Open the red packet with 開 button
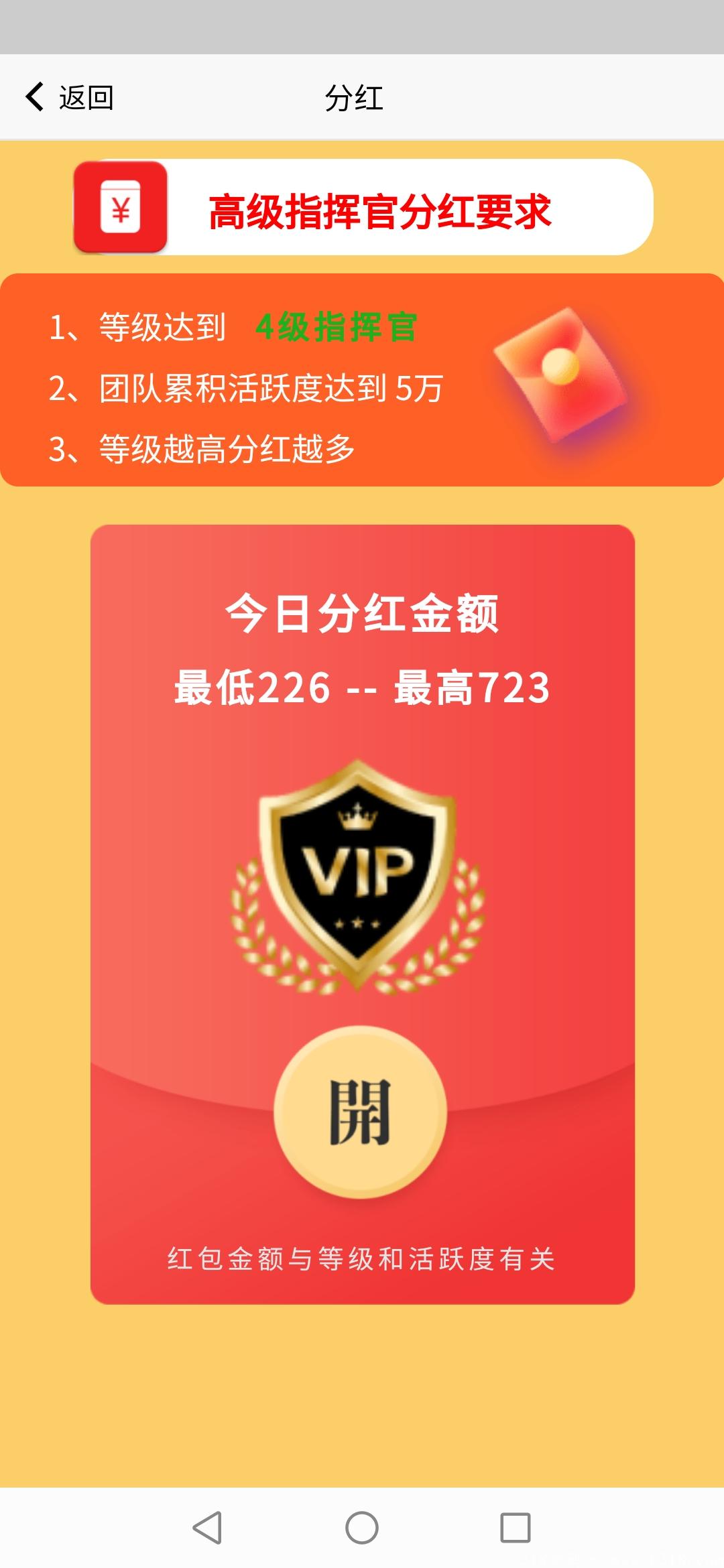 [x=361, y=1112]
